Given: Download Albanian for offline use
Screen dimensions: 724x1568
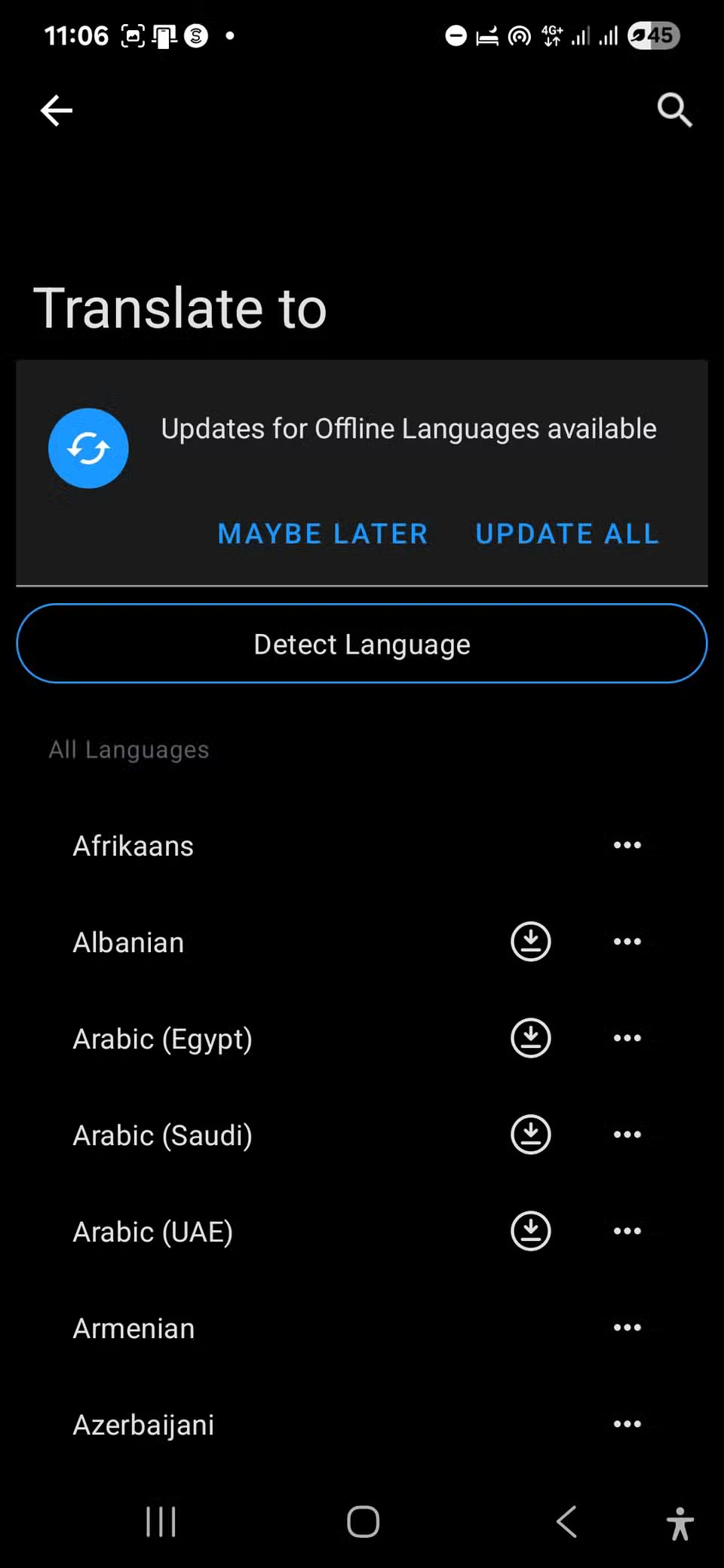Looking at the screenshot, I should pyautogui.click(x=531, y=942).
